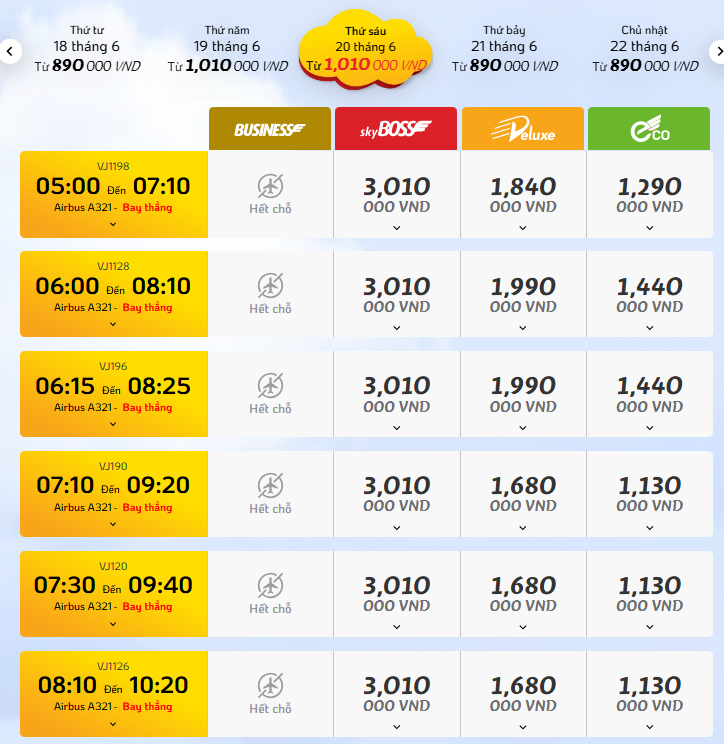724x744 pixels.
Task: Go to previous dates with left arrow
Action: pos(8,50)
